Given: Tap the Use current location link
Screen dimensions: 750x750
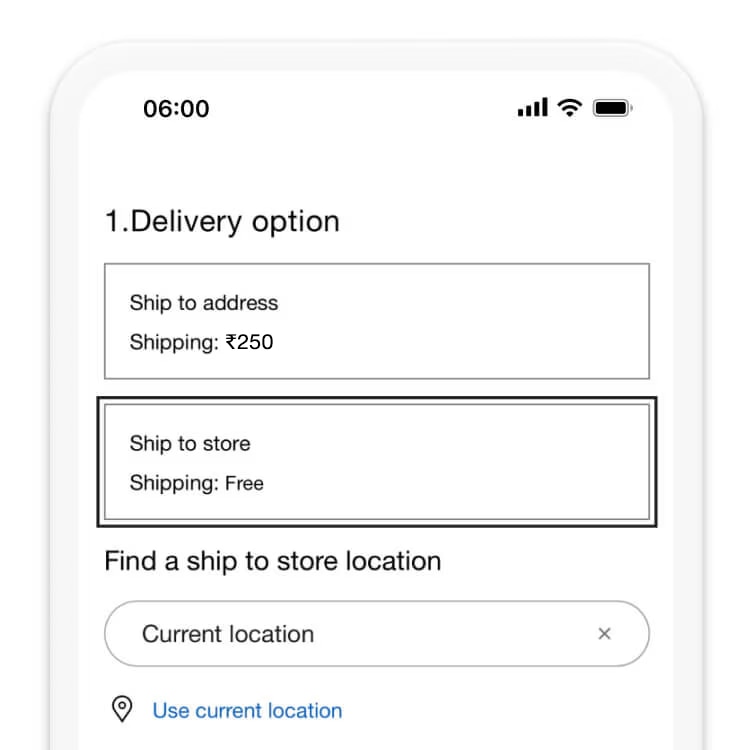Looking at the screenshot, I should 246,711.
